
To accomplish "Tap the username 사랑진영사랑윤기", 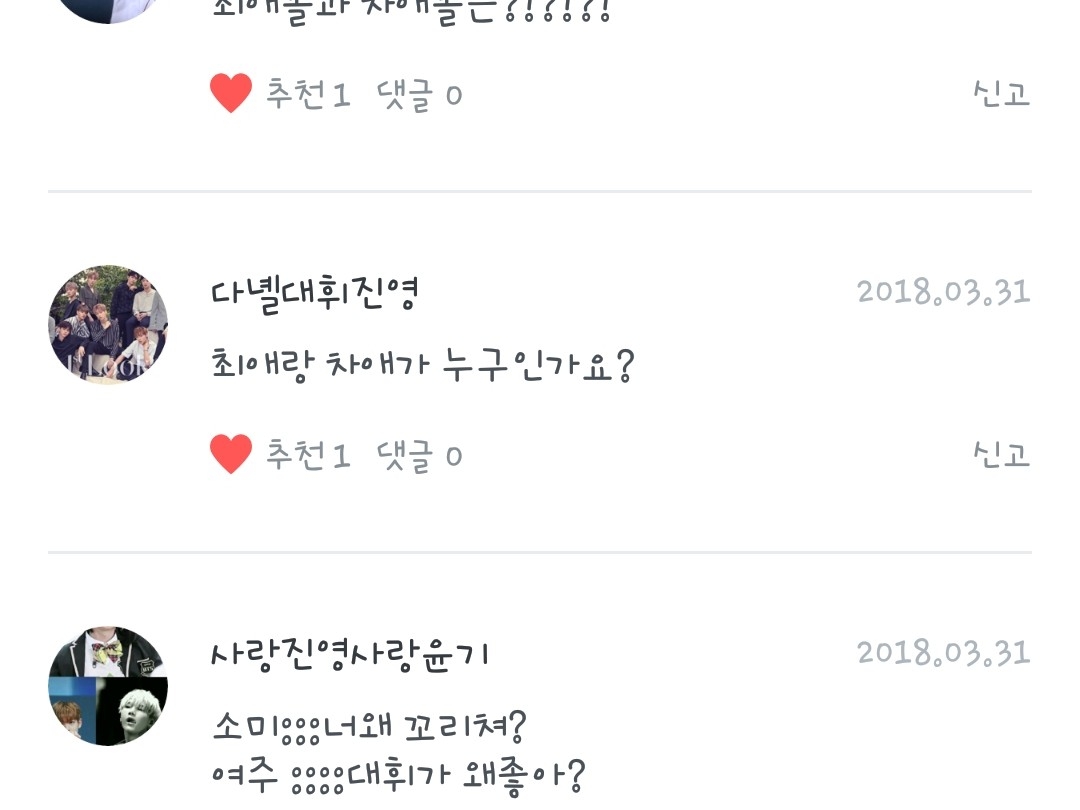I will coord(350,655).
